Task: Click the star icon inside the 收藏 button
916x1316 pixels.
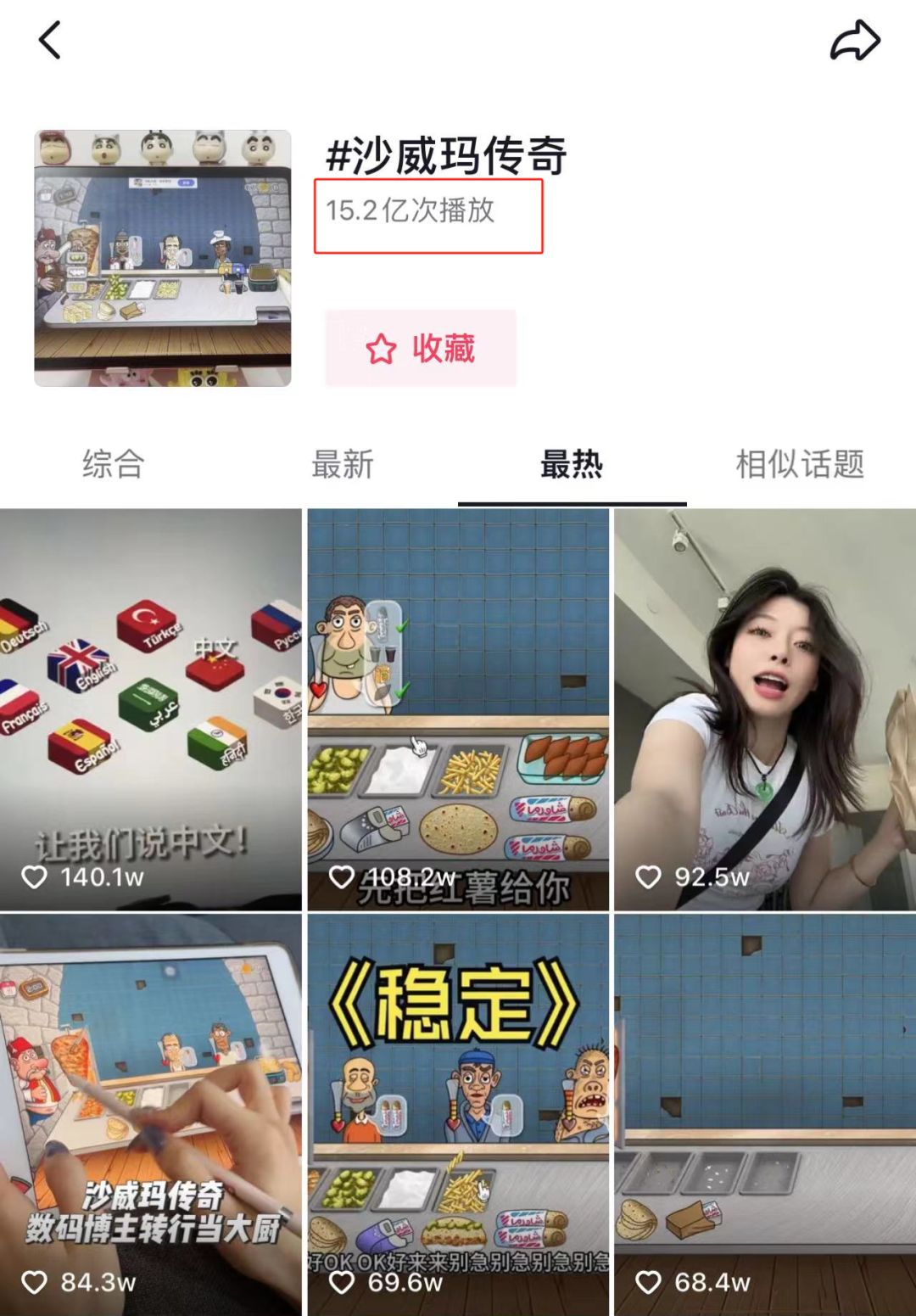Action: coord(381,348)
